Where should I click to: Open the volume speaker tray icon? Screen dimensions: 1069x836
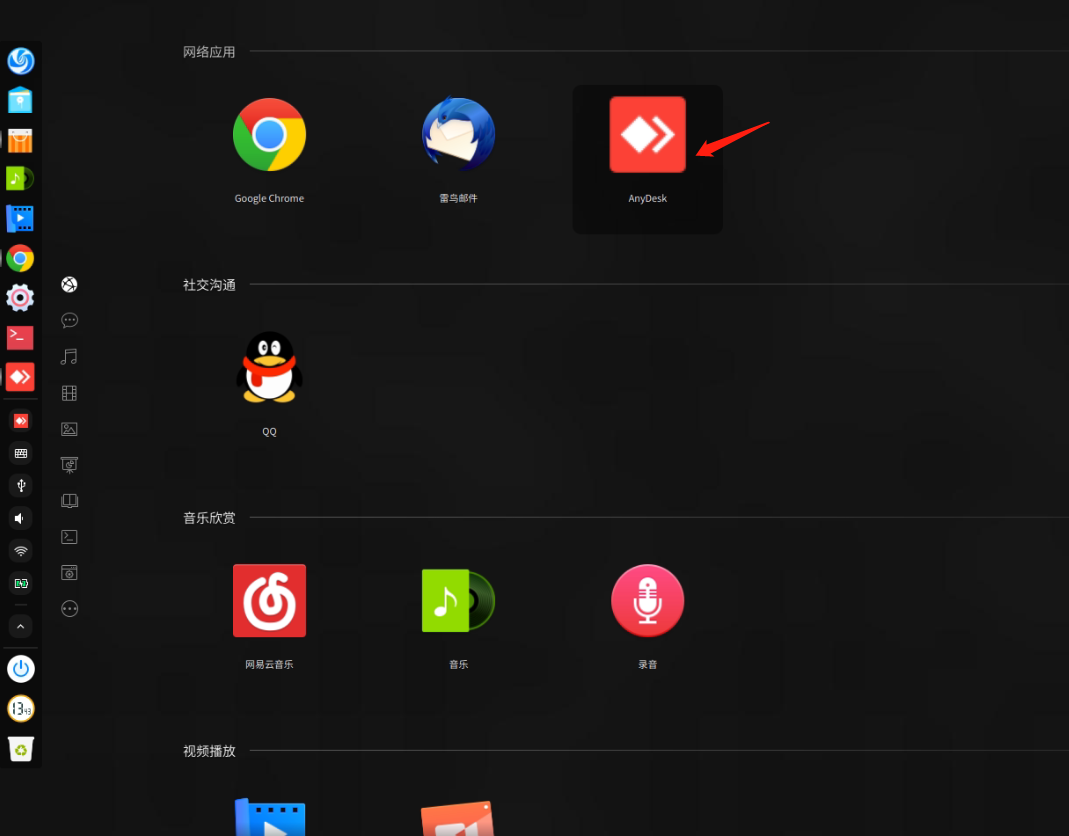click(20, 518)
